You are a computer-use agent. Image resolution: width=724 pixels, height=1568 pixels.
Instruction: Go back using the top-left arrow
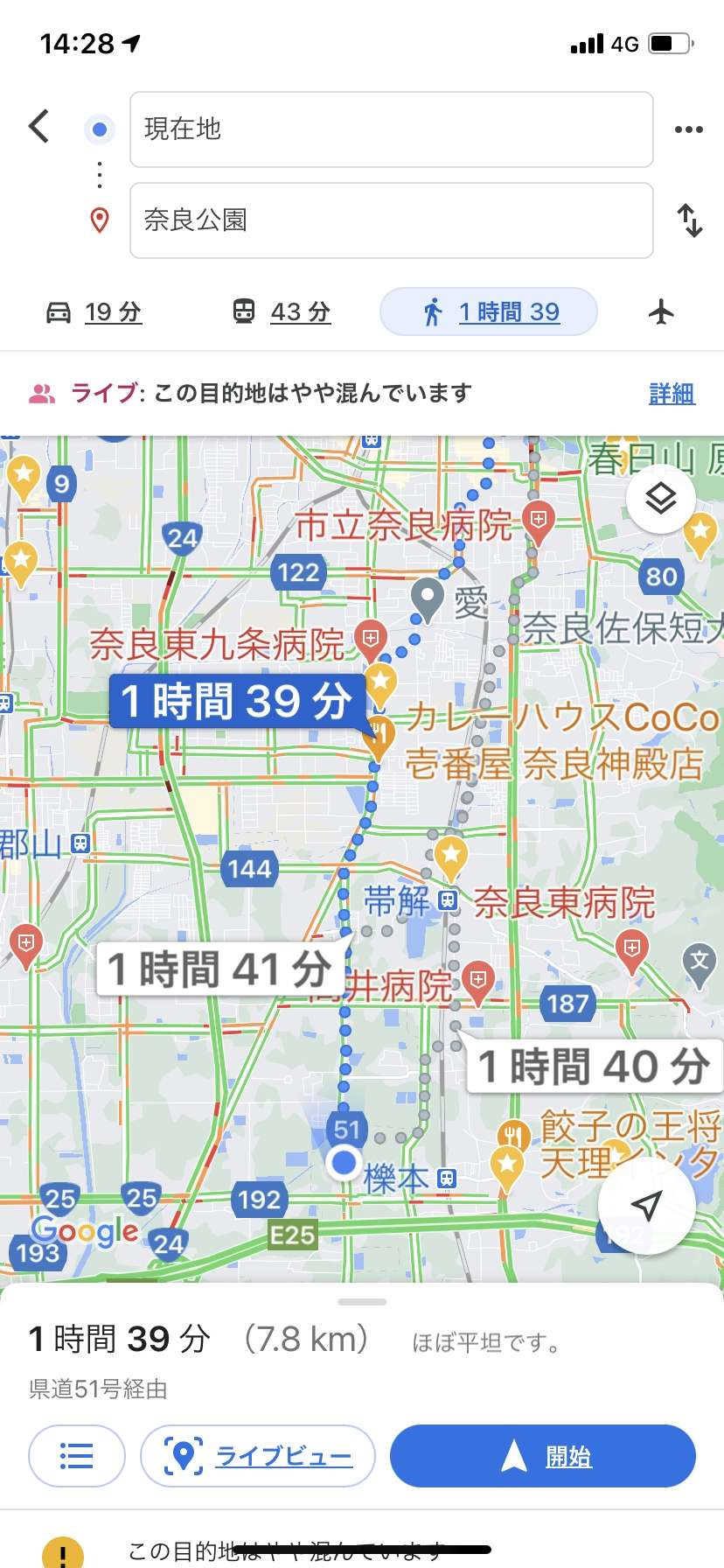tap(38, 127)
